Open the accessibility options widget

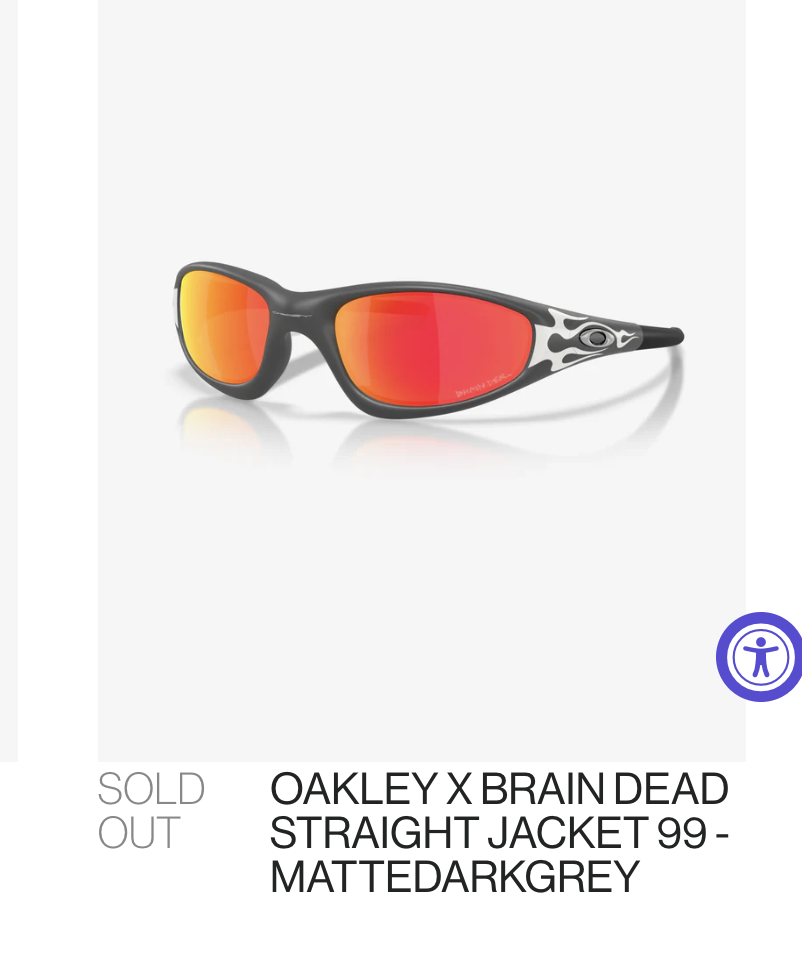[x=761, y=657]
